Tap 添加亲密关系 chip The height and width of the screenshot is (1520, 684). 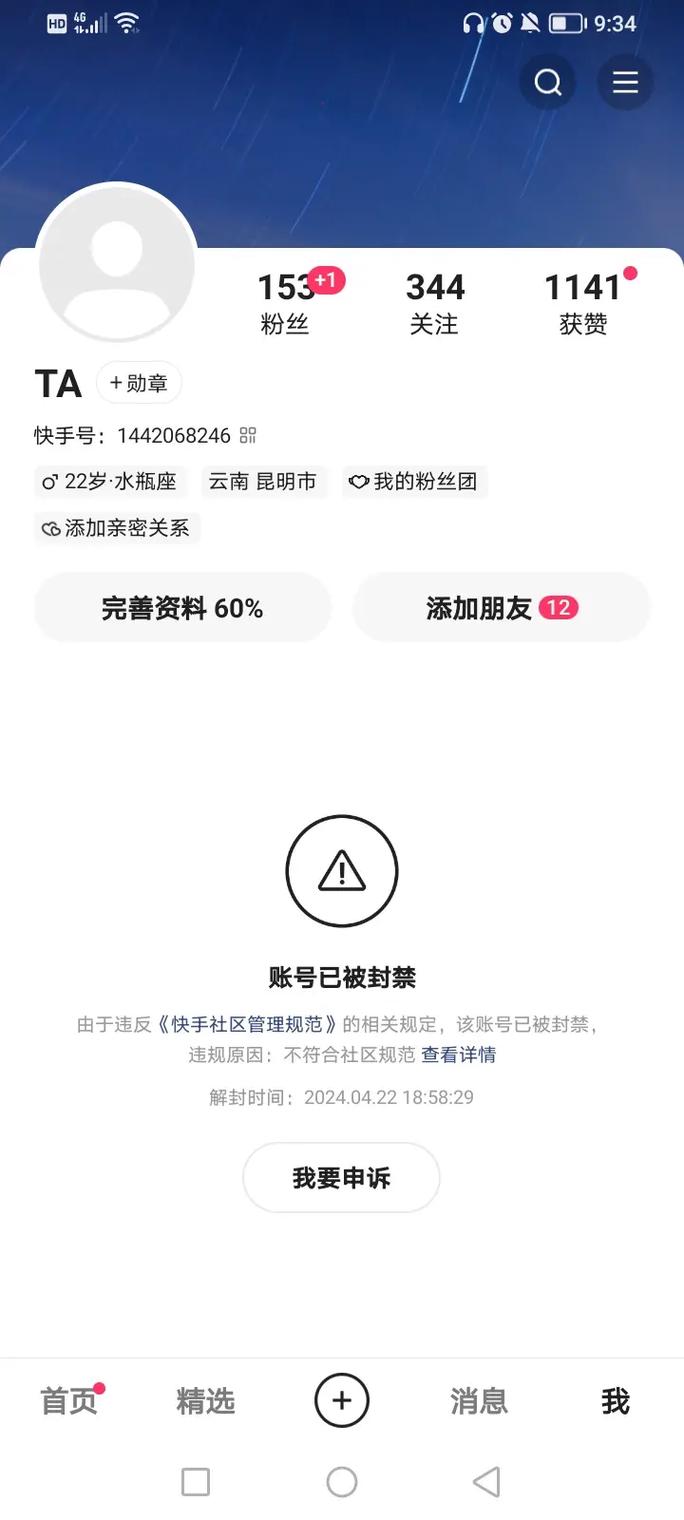tap(117, 528)
